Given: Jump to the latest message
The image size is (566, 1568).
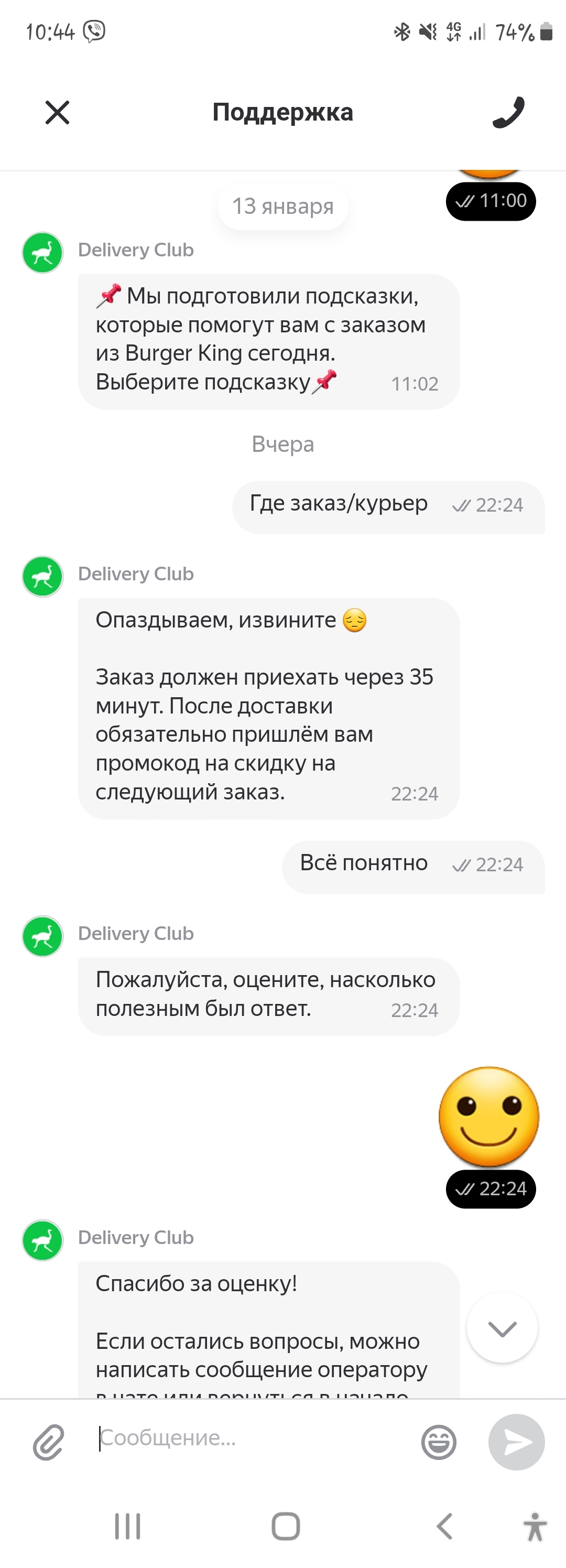Looking at the screenshot, I should (x=502, y=1329).
